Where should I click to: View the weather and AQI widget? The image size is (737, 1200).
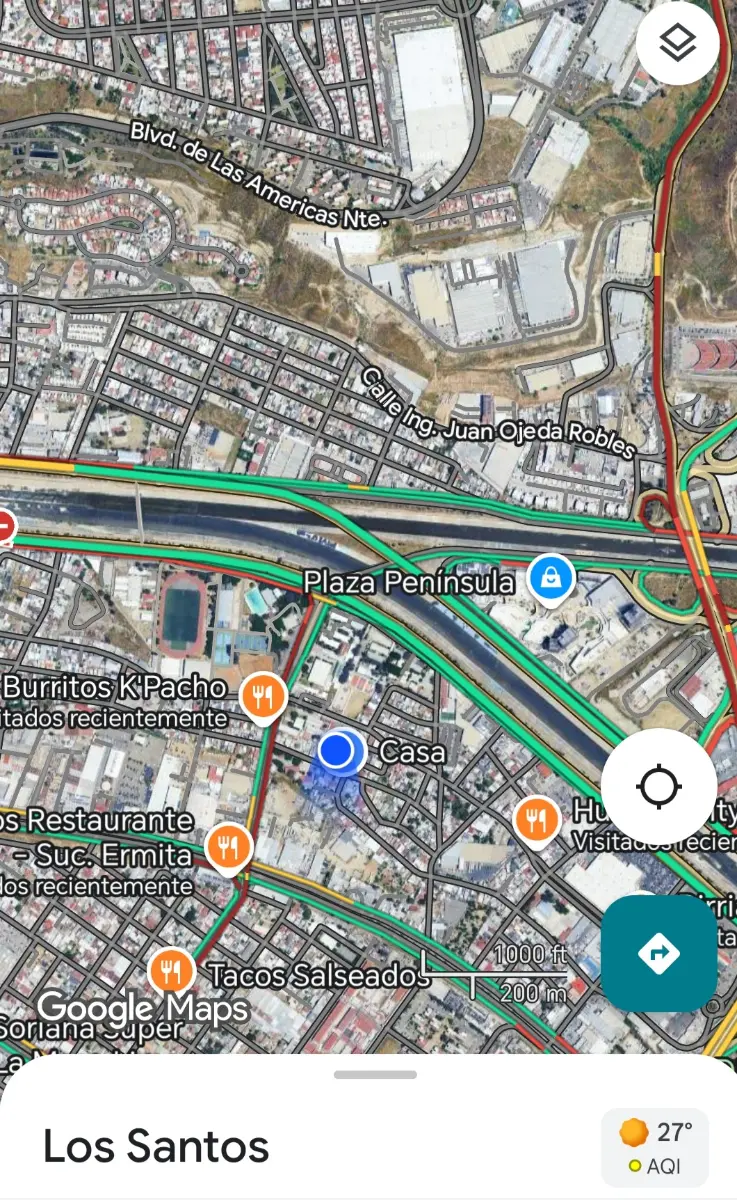[x=655, y=1147]
